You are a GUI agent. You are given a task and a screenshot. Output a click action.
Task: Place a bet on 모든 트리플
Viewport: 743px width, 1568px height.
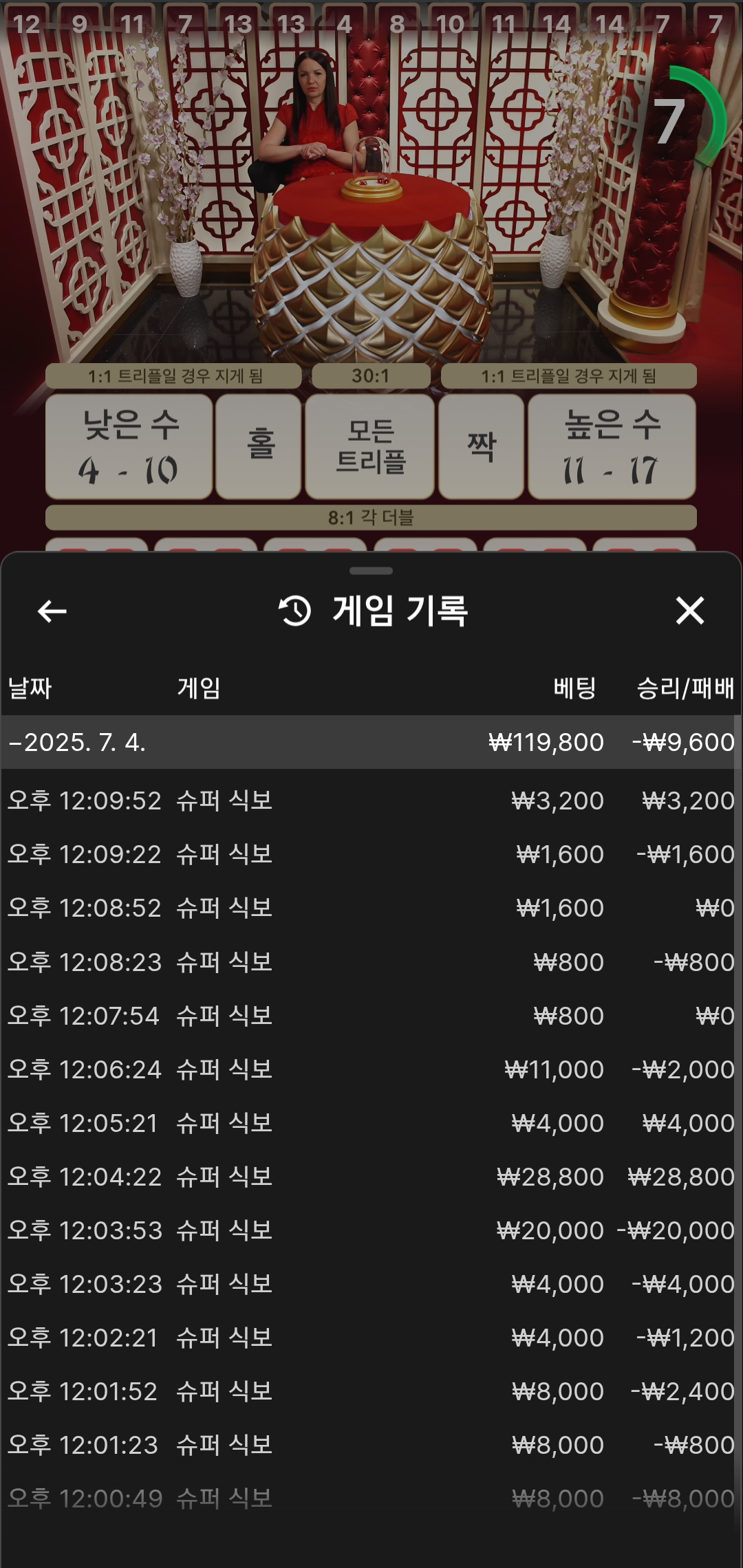[x=370, y=446]
